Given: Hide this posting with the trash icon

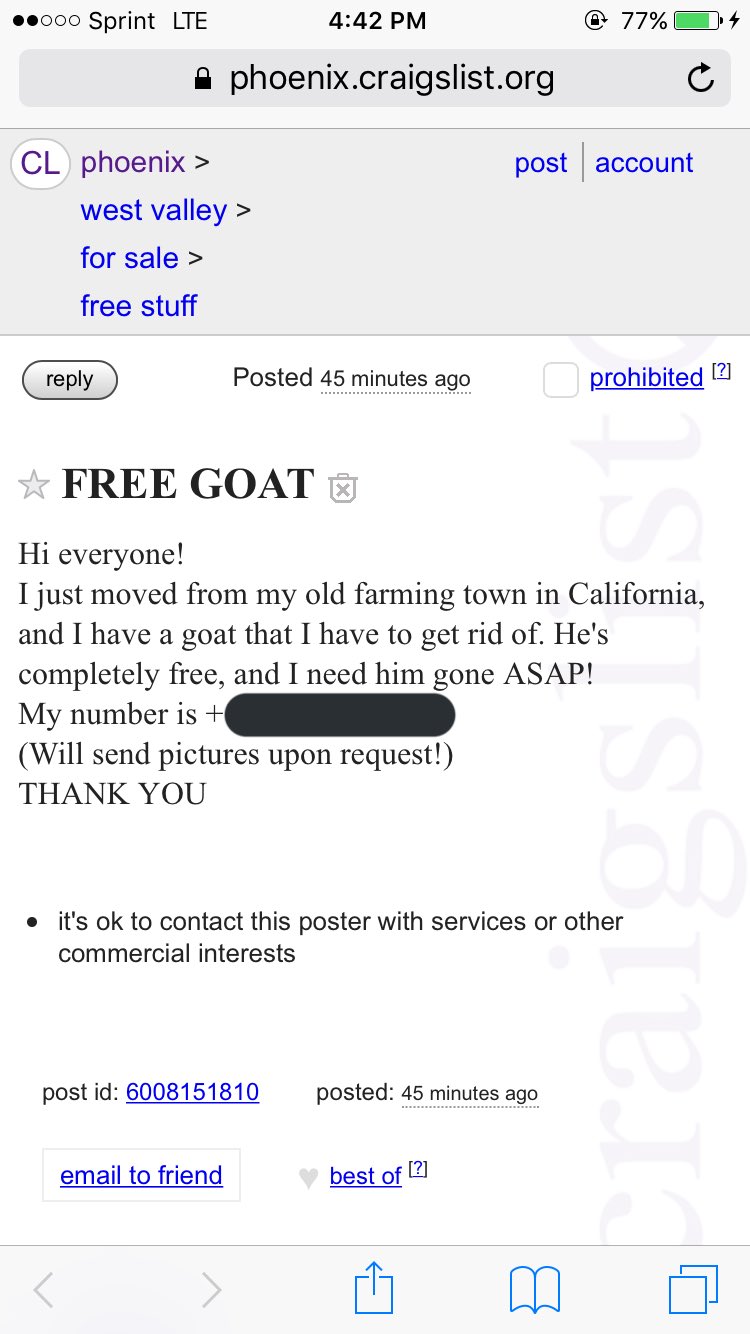Looking at the screenshot, I should (343, 487).
